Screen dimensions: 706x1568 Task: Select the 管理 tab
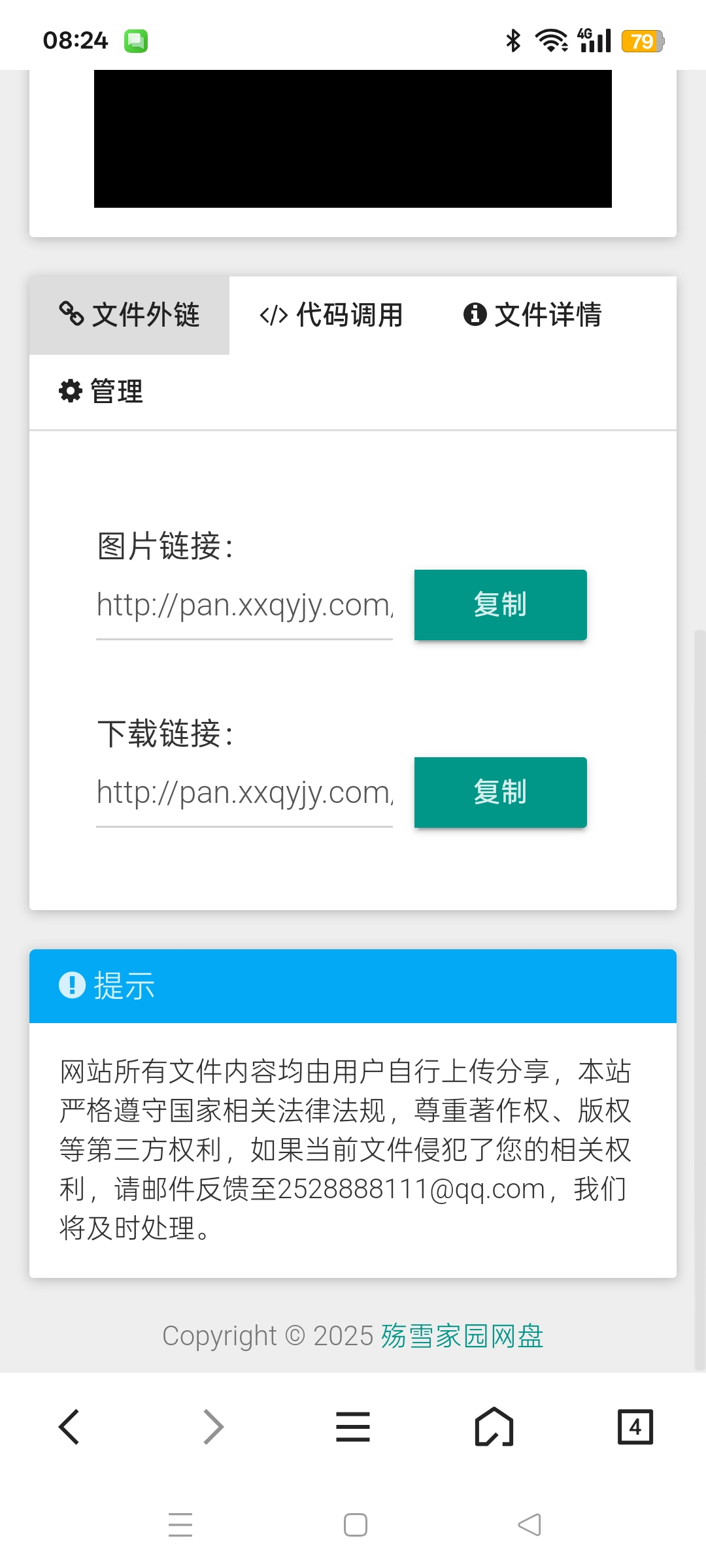point(101,392)
